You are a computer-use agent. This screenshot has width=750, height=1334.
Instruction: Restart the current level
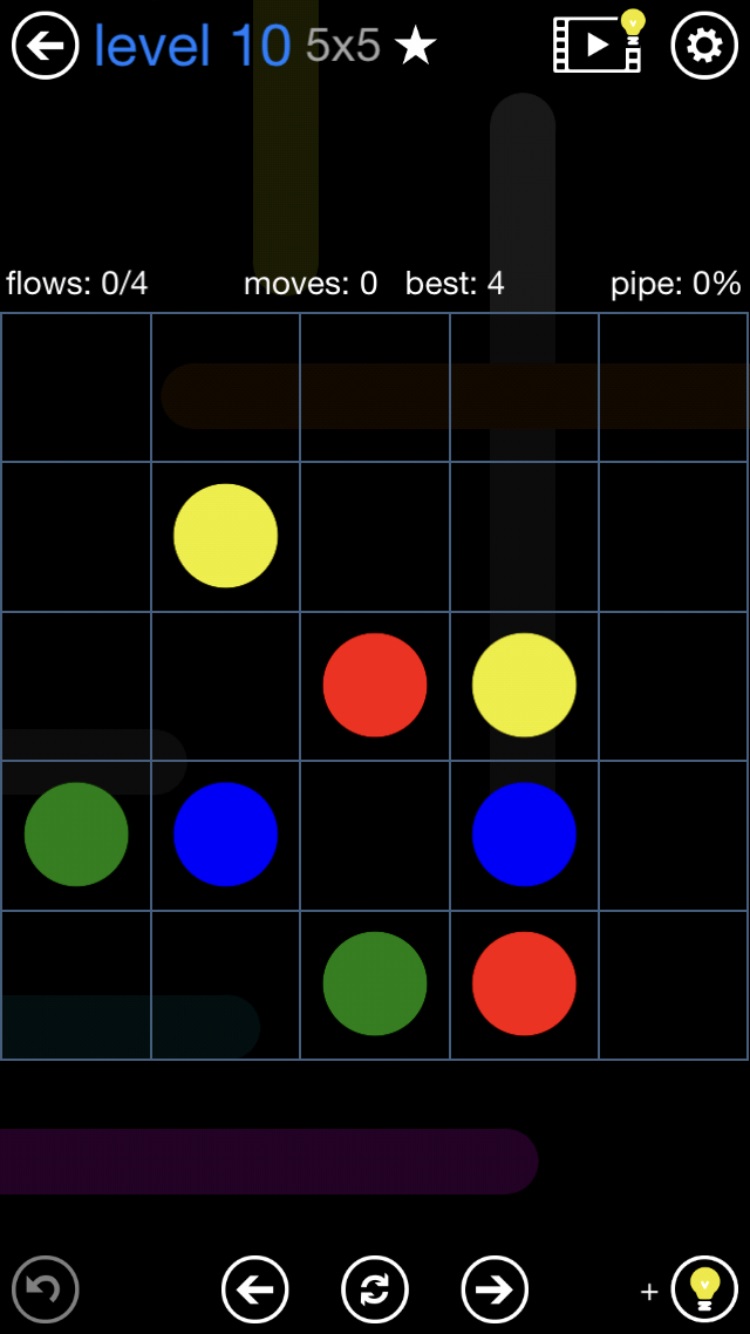pos(375,1289)
